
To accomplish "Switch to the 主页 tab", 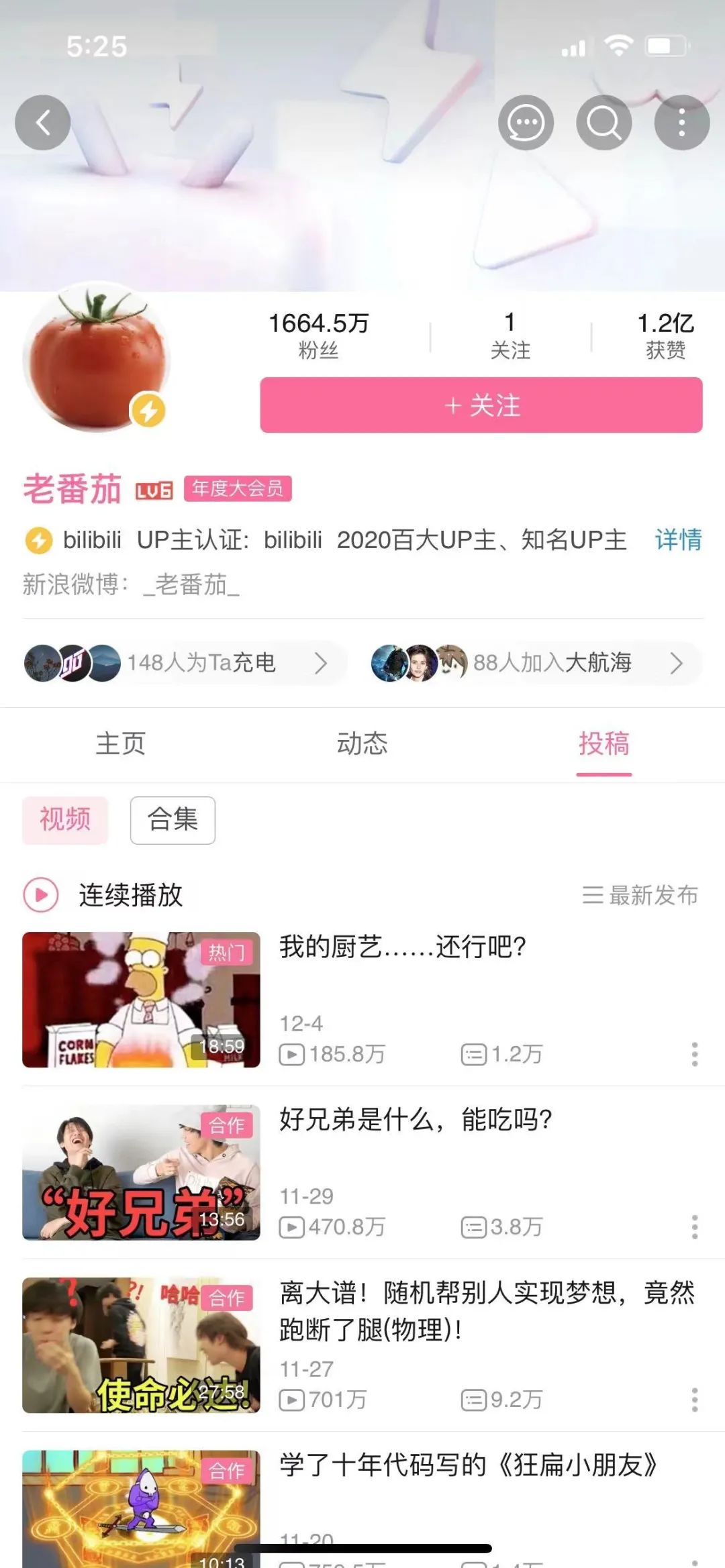I will [x=121, y=744].
